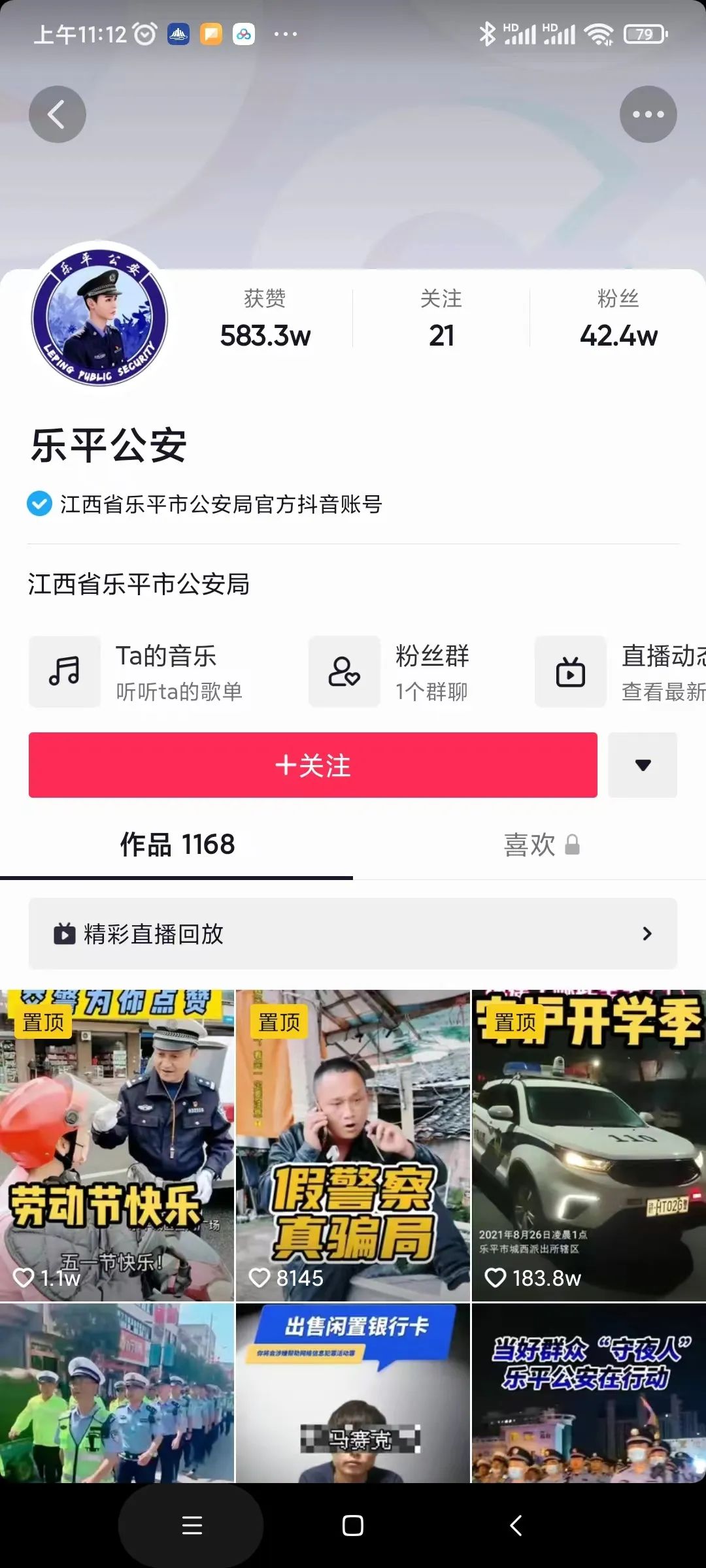View the 获赞 583.3w likes stat
The width and height of the screenshot is (706, 1568).
(265, 320)
